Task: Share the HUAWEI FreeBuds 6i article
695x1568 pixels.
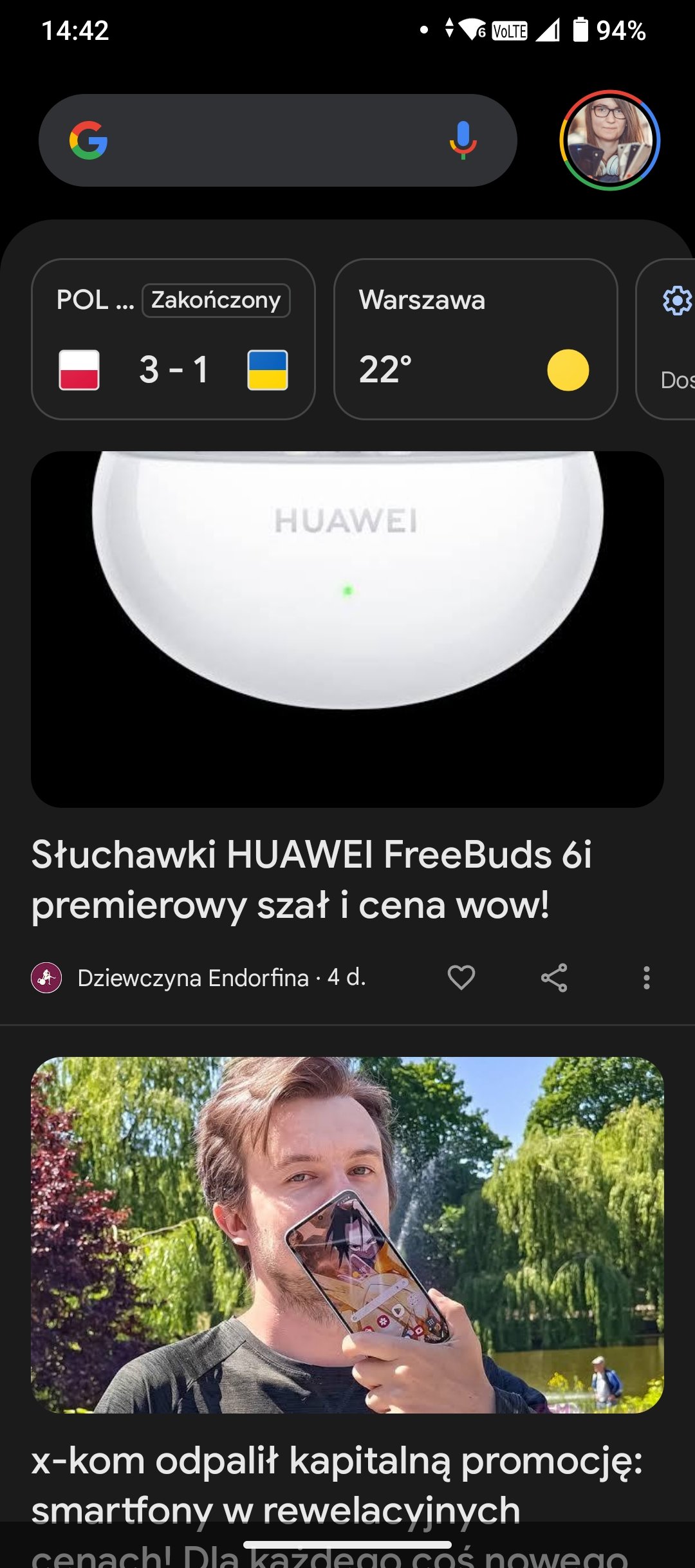Action: 554,978
